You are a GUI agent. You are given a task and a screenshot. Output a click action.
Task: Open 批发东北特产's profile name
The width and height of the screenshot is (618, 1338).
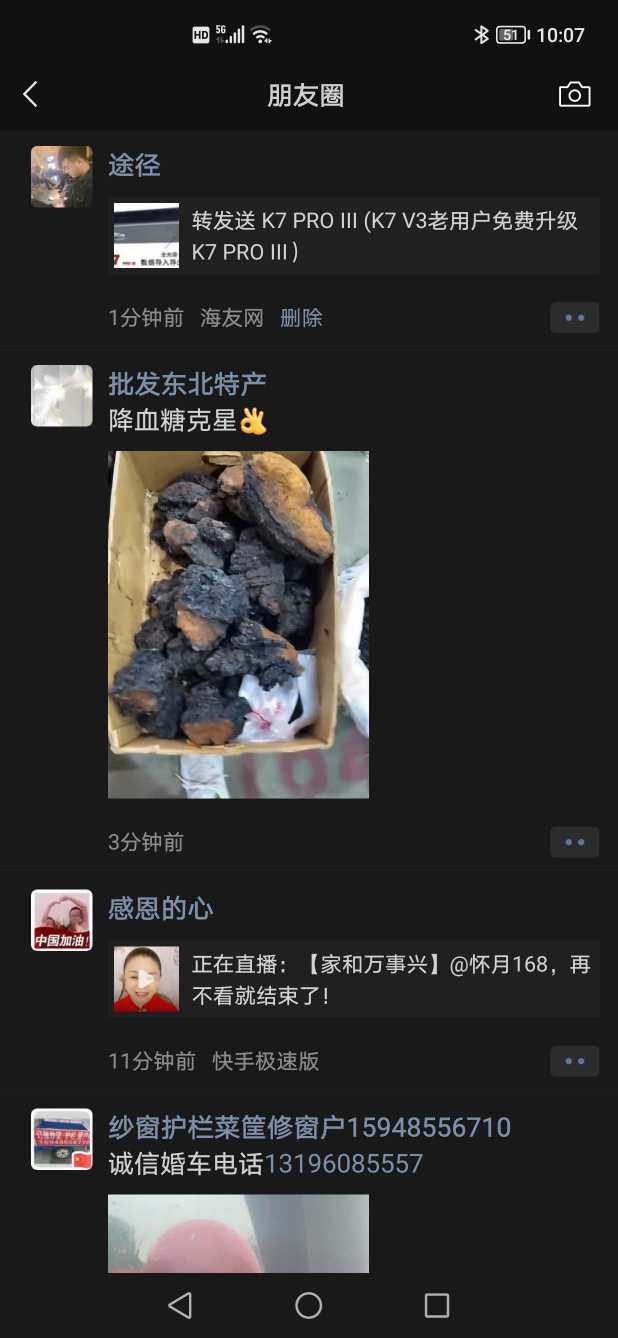(187, 384)
